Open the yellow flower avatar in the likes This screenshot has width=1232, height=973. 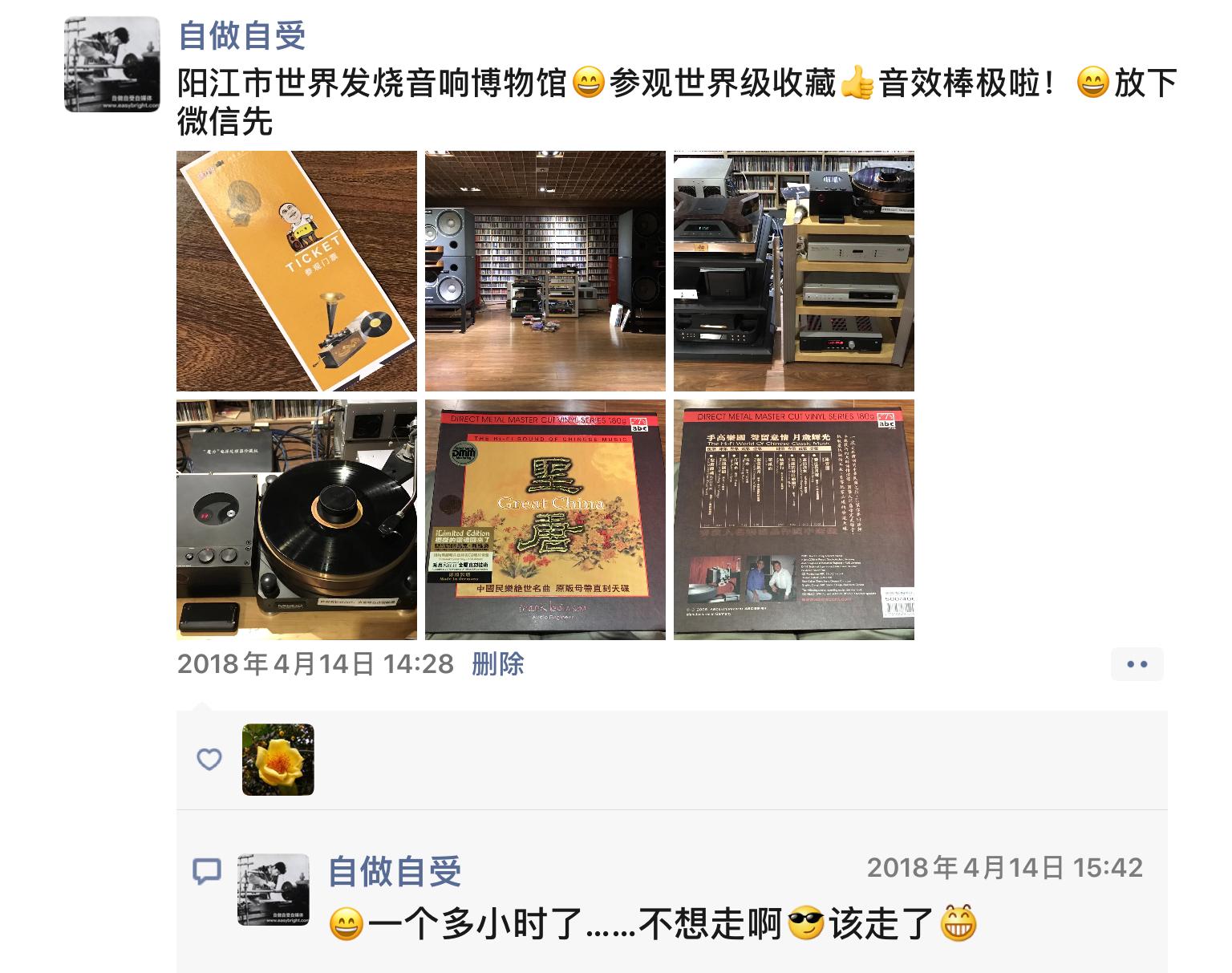point(278,760)
